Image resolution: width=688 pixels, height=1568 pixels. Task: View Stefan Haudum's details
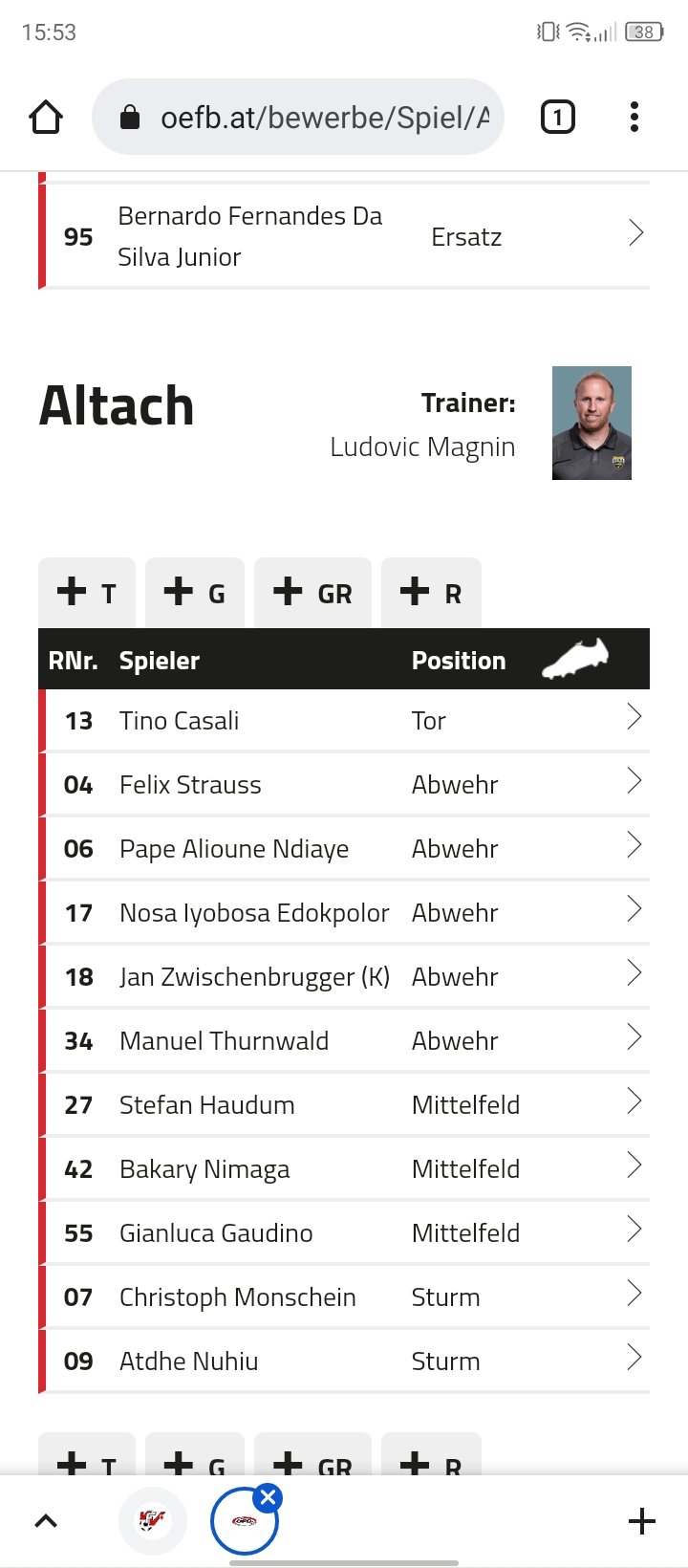[344, 1104]
